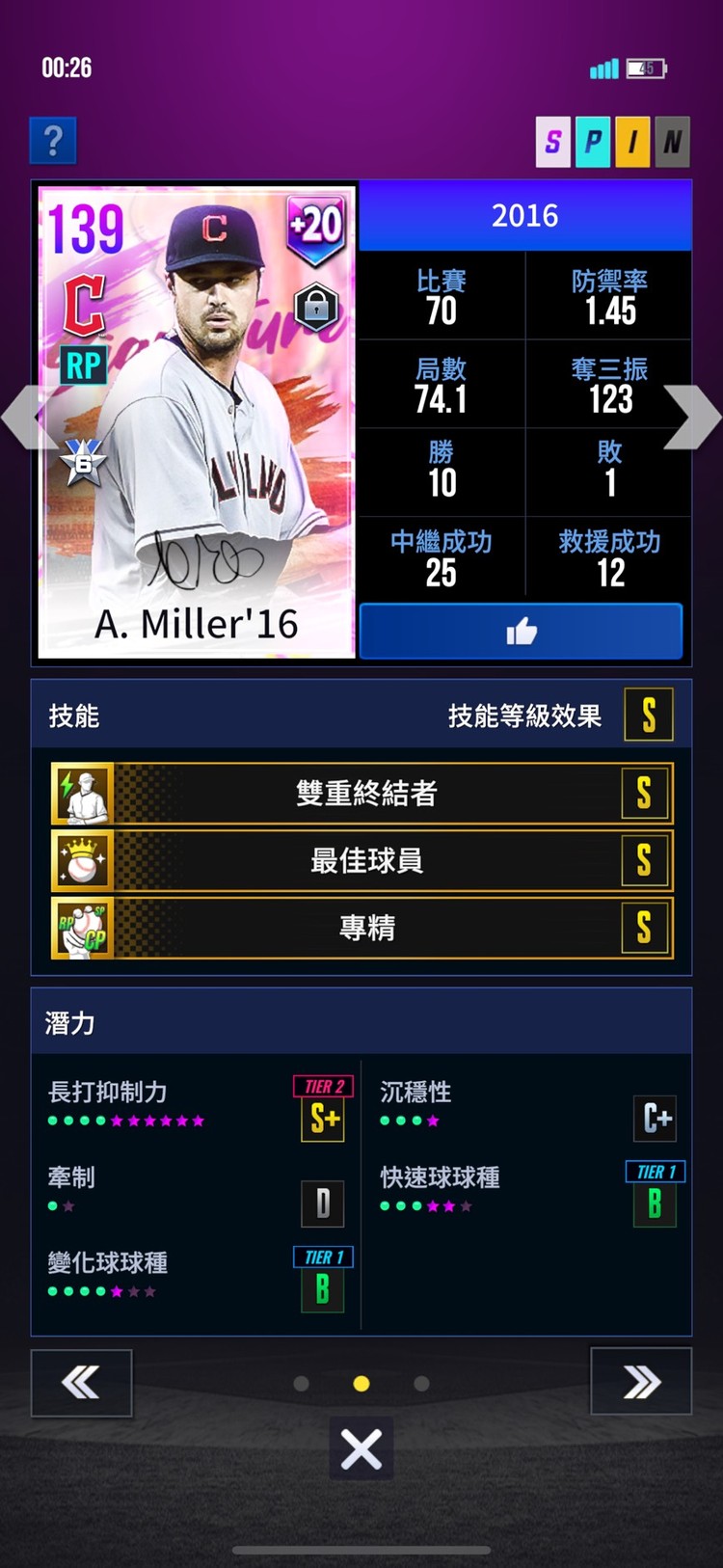
Task: Like the card with the thumbs-up button
Action: coord(521,632)
